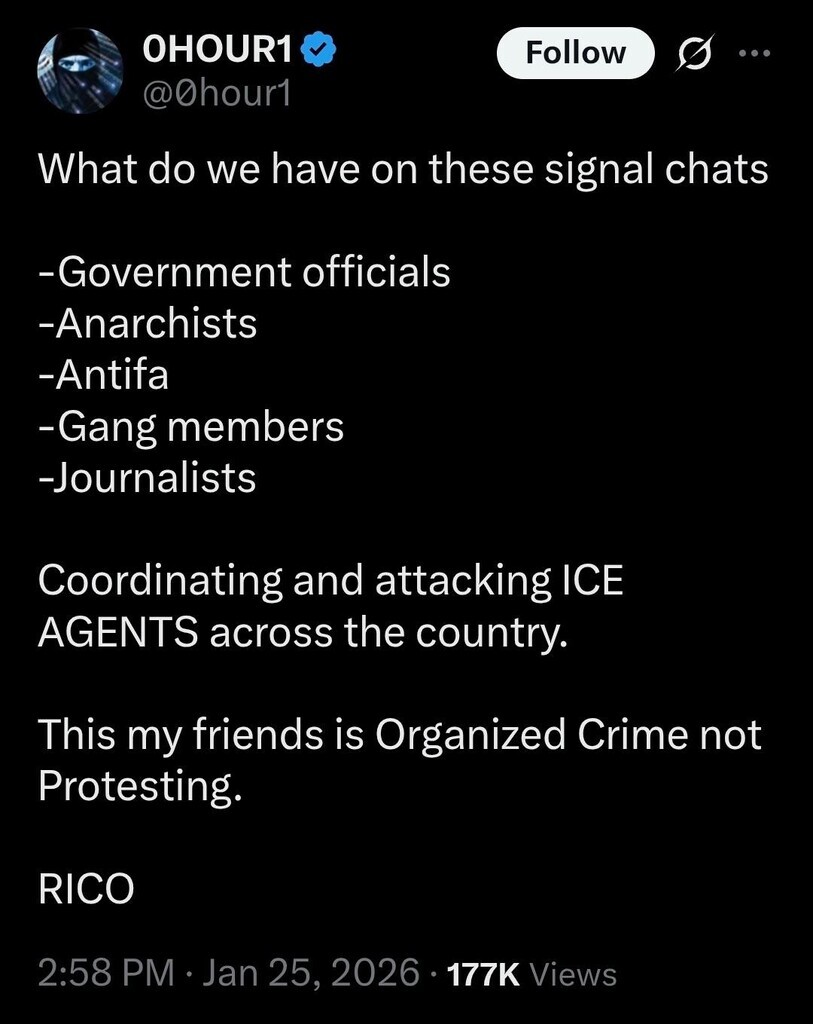The height and width of the screenshot is (1024, 813).
Task: View 0HOUR1's profile picture
Action: 79,69
